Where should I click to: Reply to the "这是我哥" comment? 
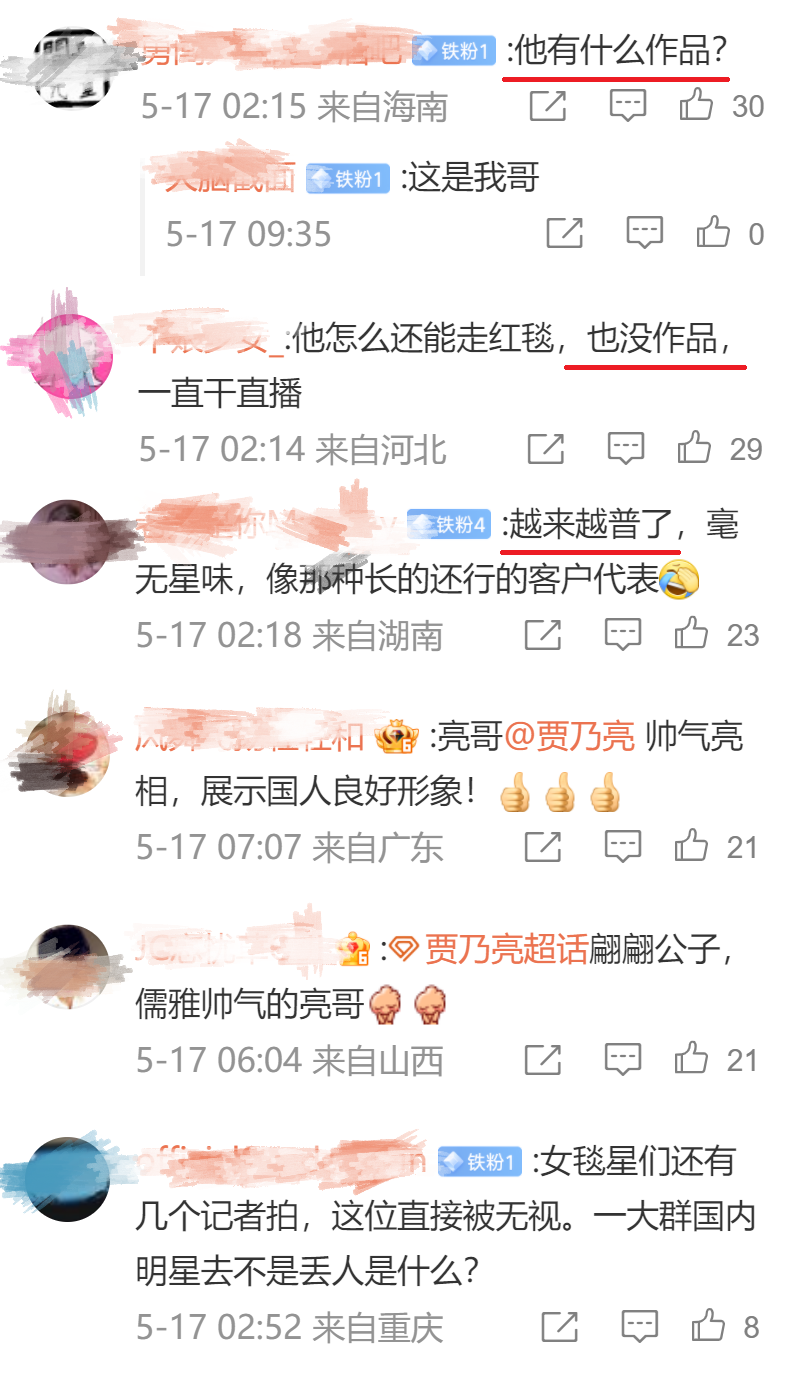(645, 233)
